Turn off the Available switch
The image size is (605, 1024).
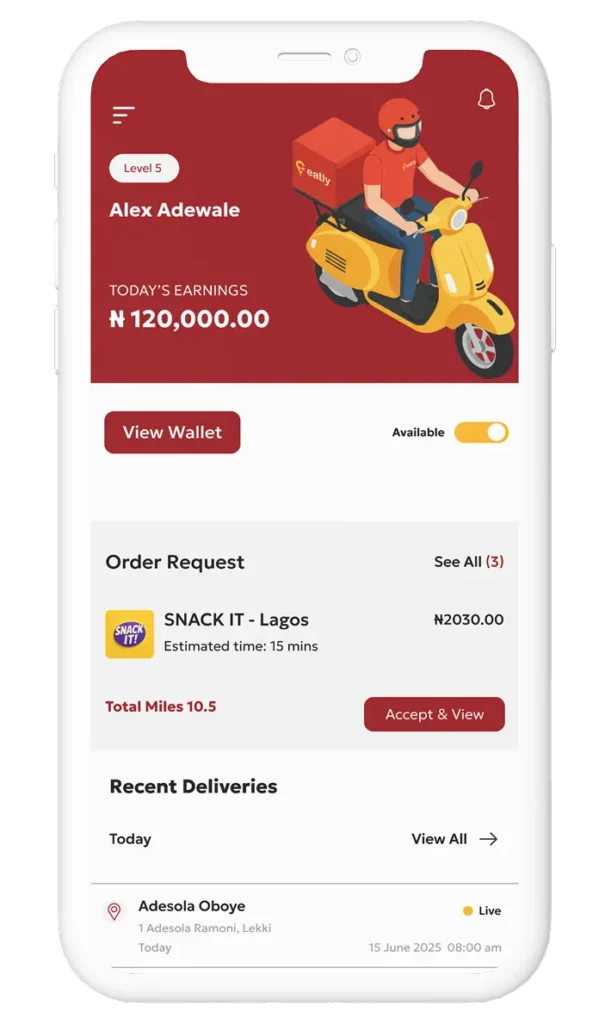click(481, 432)
